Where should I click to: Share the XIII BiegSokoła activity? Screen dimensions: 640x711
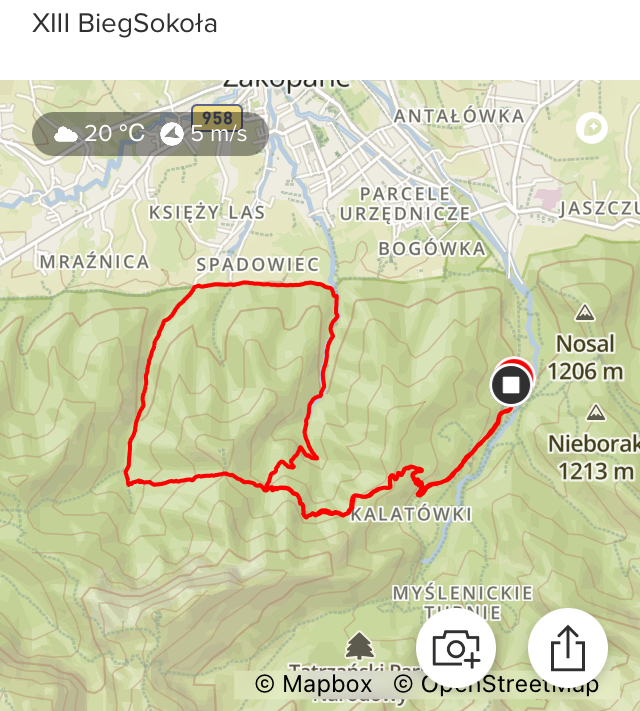tap(567, 648)
